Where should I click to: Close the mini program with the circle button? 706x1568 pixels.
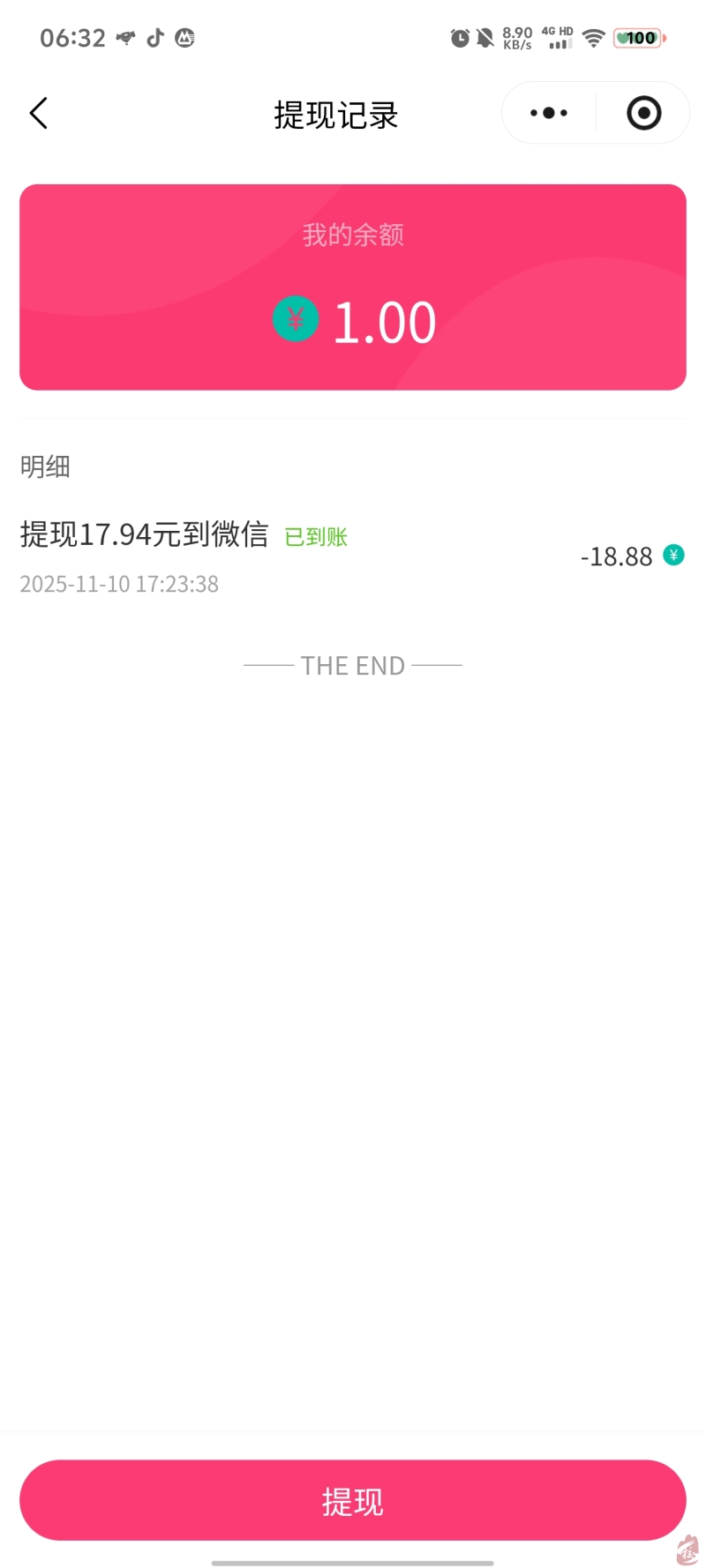[643, 113]
